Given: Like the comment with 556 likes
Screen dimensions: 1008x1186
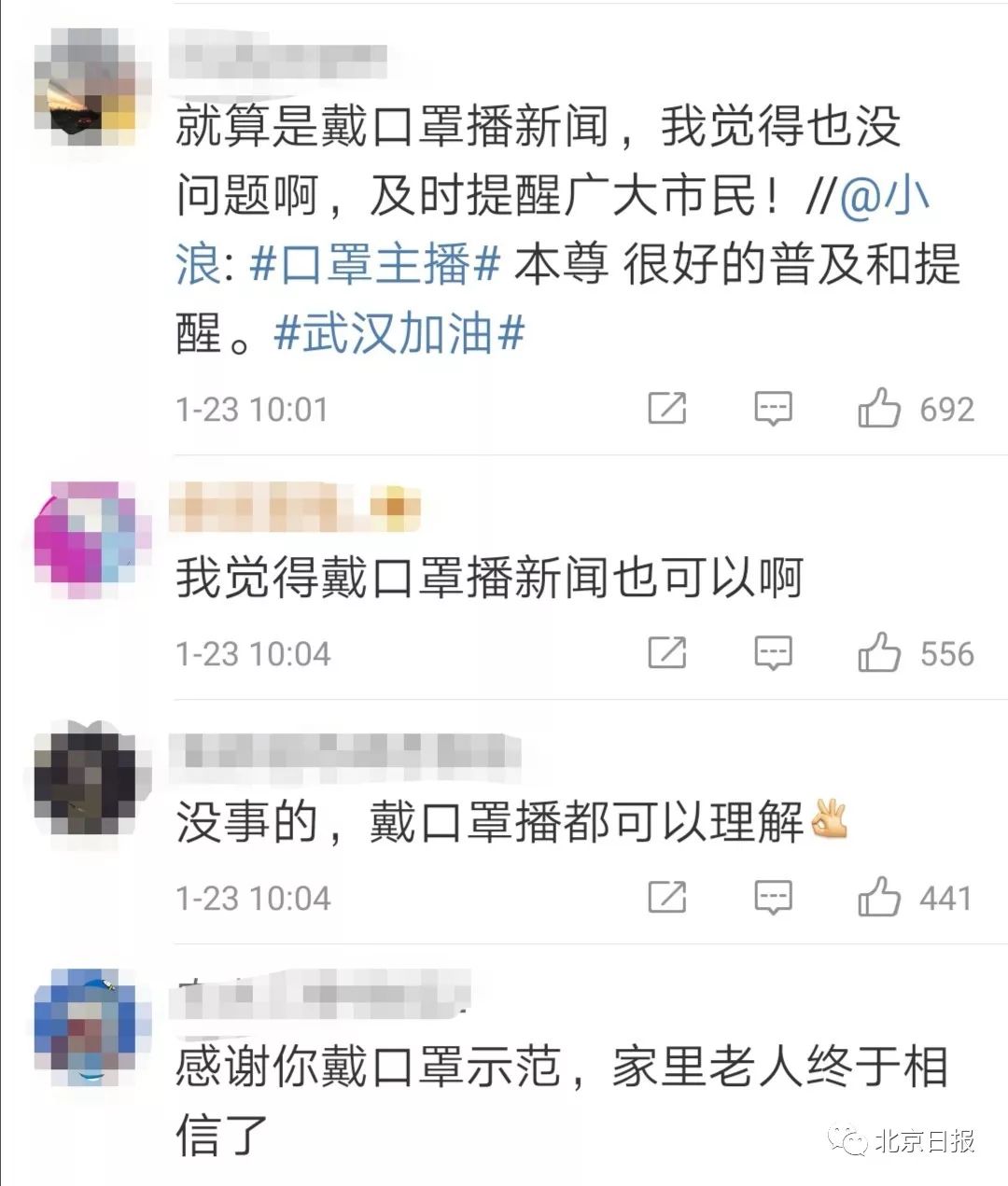Looking at the screenshot, I should click(x=879, y=653).
